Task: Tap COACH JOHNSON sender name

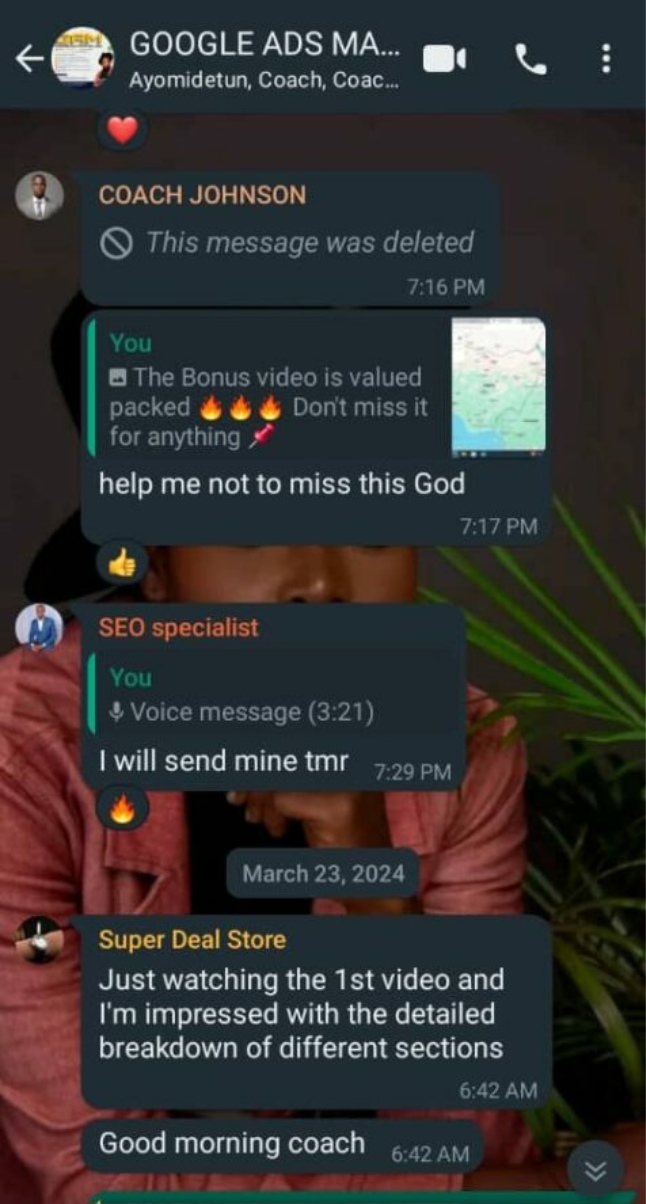Action: pyautogui.click(x=202, y=195)
